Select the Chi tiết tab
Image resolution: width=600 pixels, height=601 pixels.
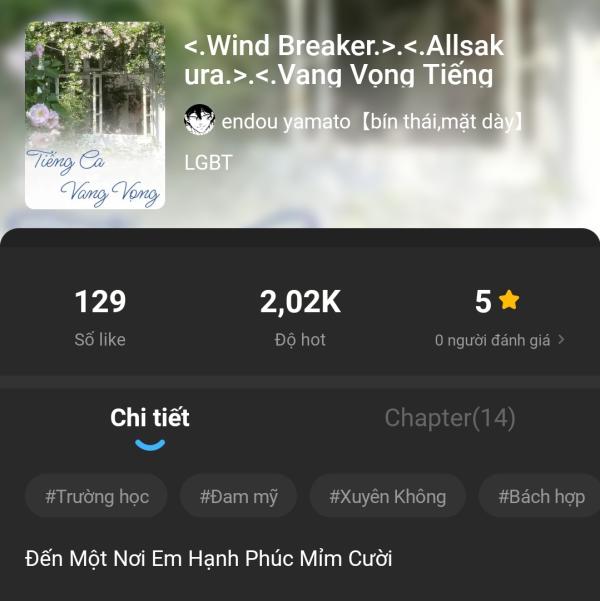tap(150, 418)
